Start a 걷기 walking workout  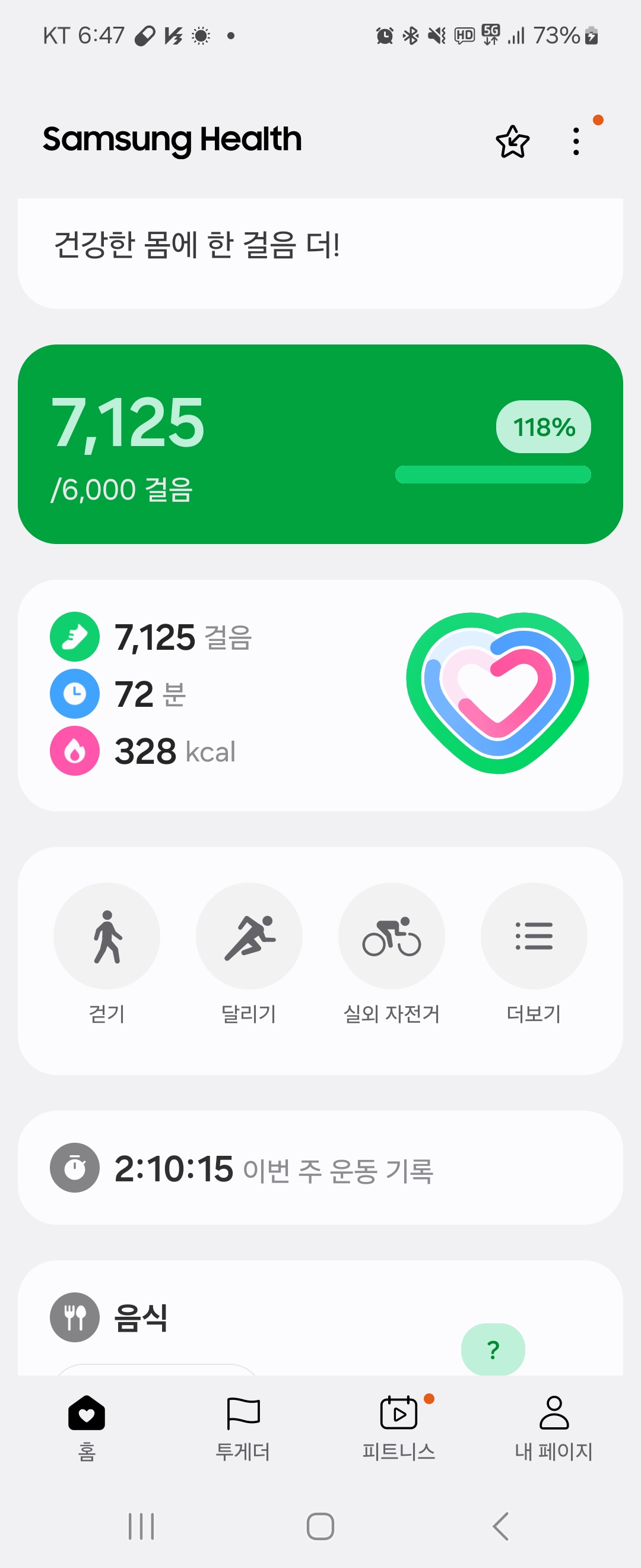107,935
